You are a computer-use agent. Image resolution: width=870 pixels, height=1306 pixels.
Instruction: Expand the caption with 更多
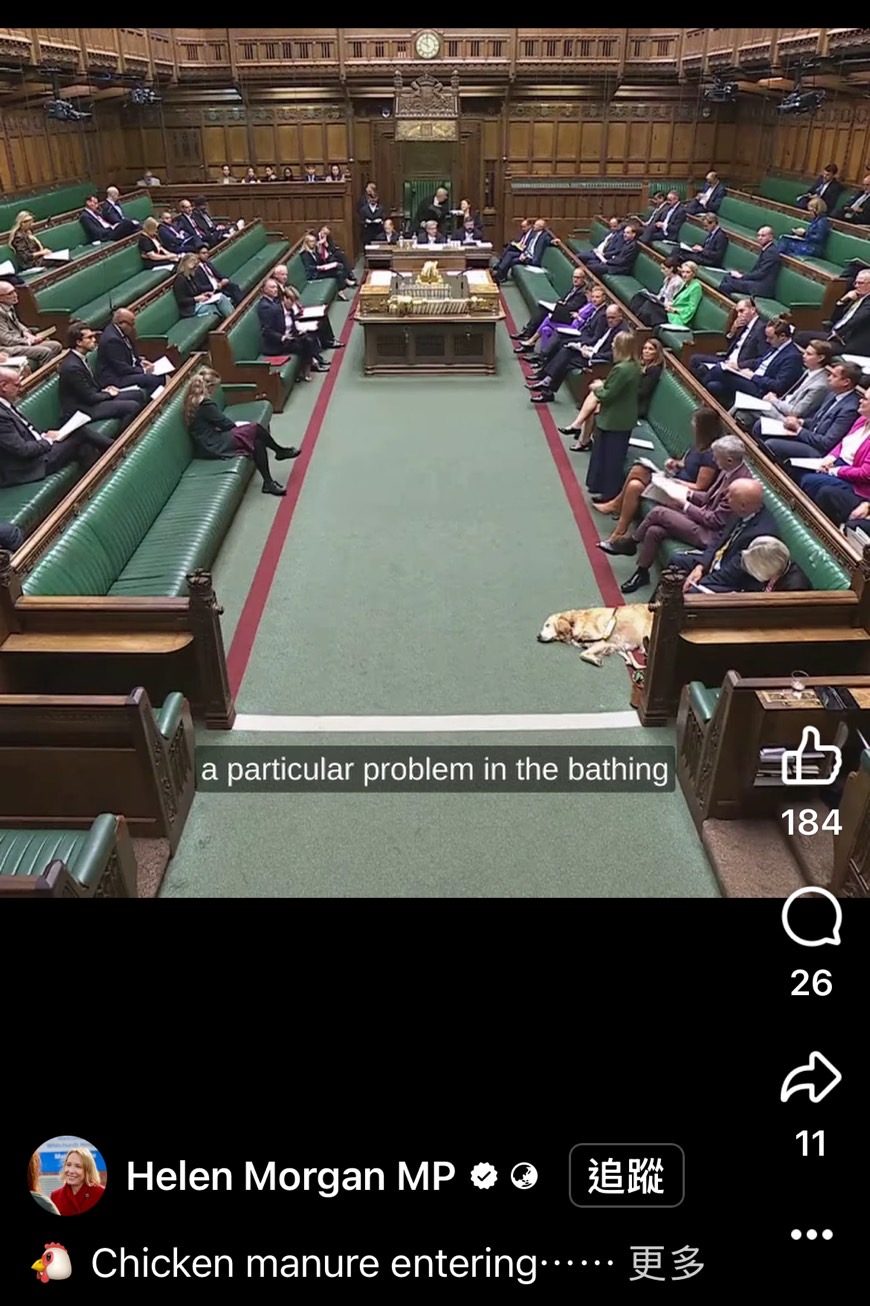tap(667, 1264)
